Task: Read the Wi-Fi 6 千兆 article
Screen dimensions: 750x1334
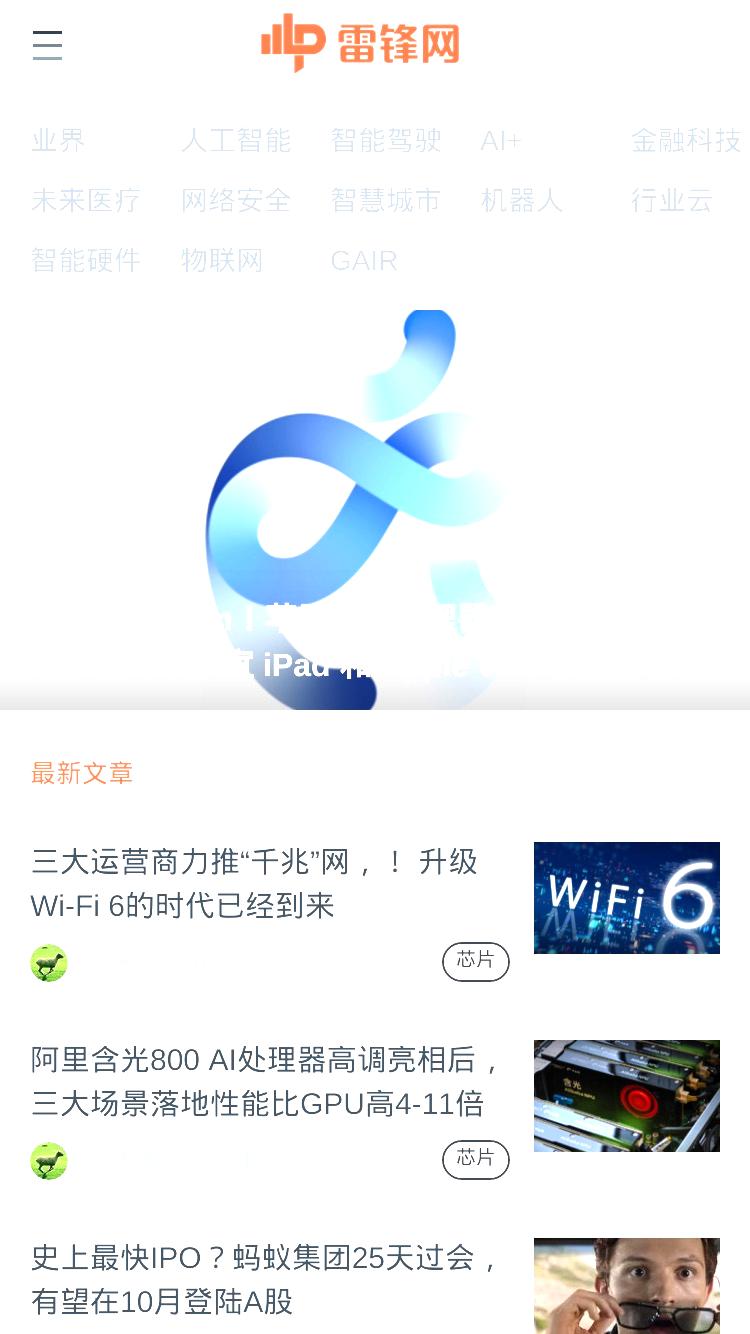Action: 254,883
